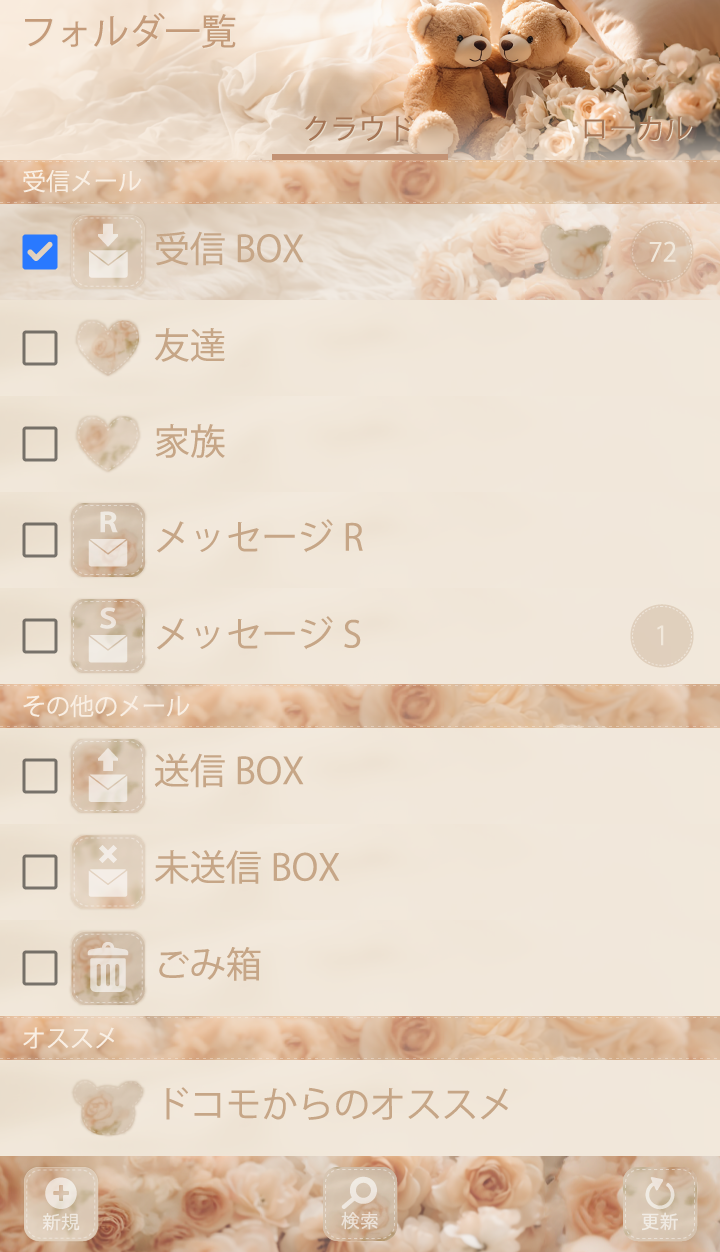Create a new mail with 新規

coord(61,1204)
